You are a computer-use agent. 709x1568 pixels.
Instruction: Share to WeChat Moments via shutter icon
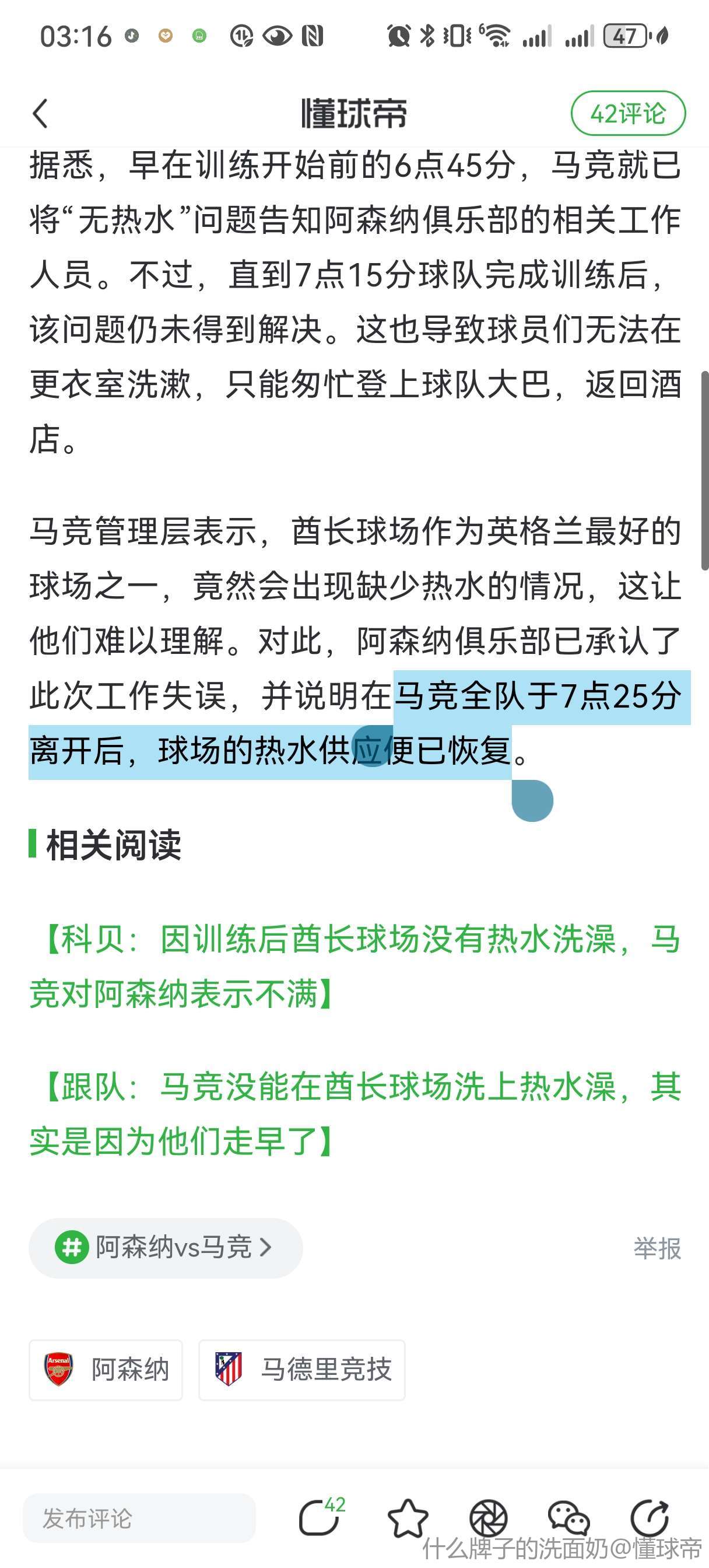488,1518
